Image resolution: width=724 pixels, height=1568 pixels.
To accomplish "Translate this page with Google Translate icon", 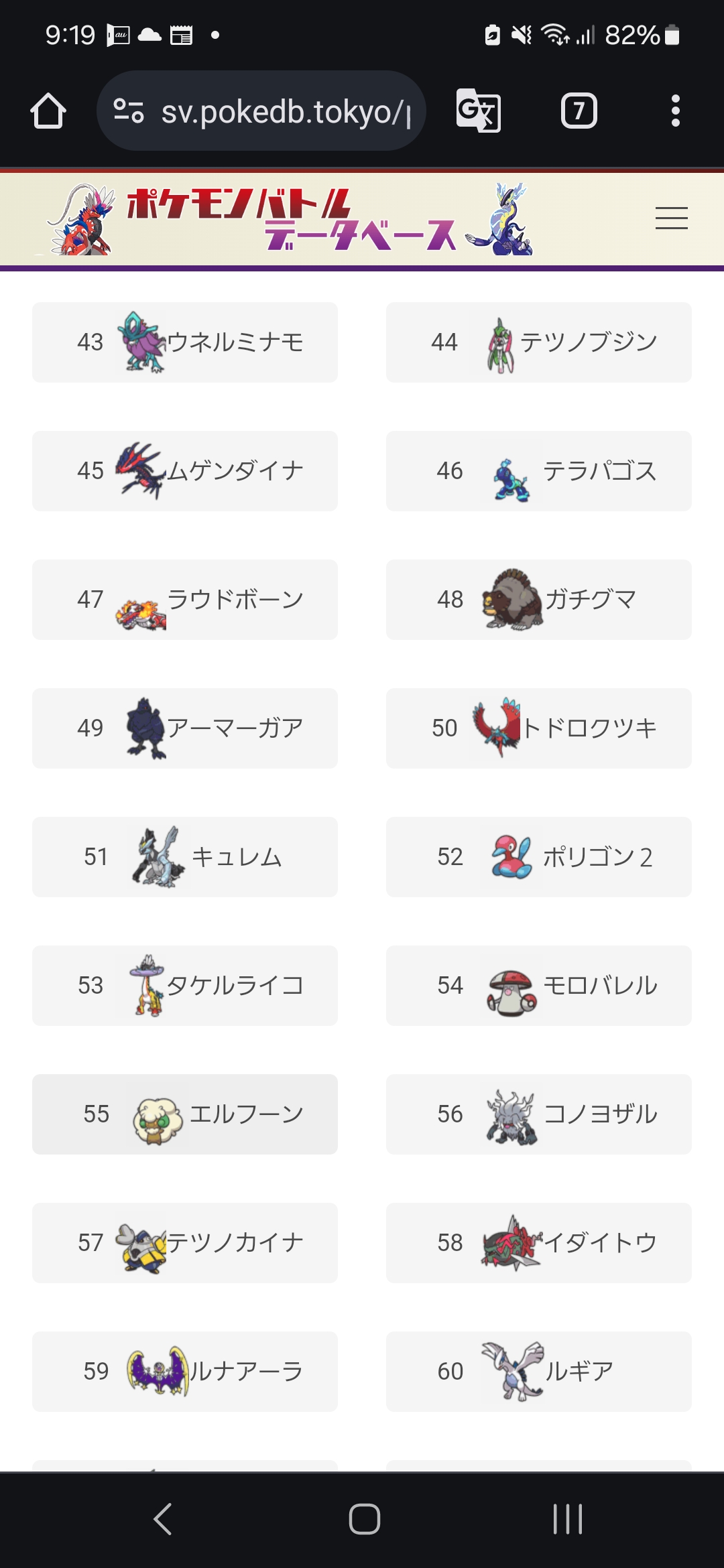I will click(478, 111).
